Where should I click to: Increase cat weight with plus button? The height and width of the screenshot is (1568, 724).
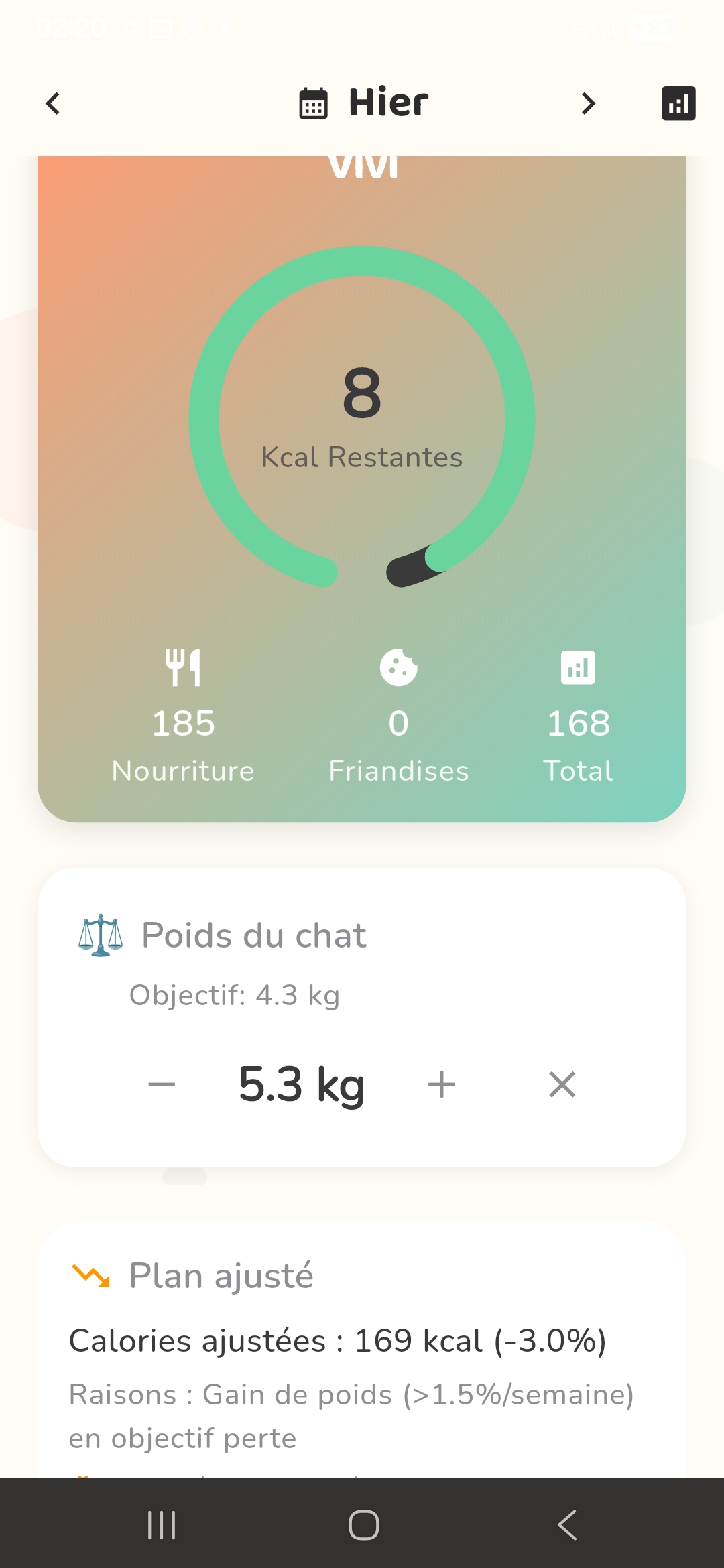tap(442, 1084)
